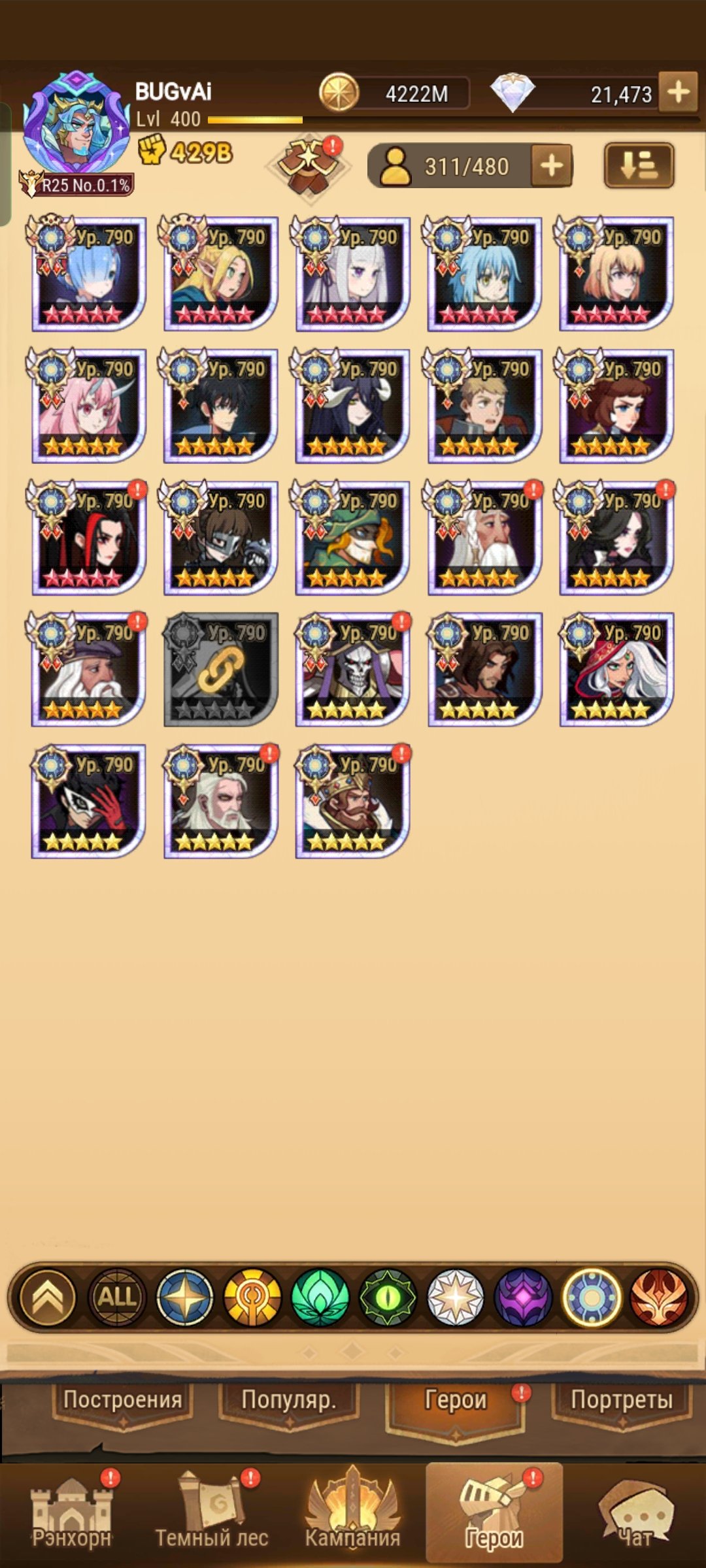Open the Портреты tab
Image resolution: width=706 pixels, height=1568 pixels.
621,1399
